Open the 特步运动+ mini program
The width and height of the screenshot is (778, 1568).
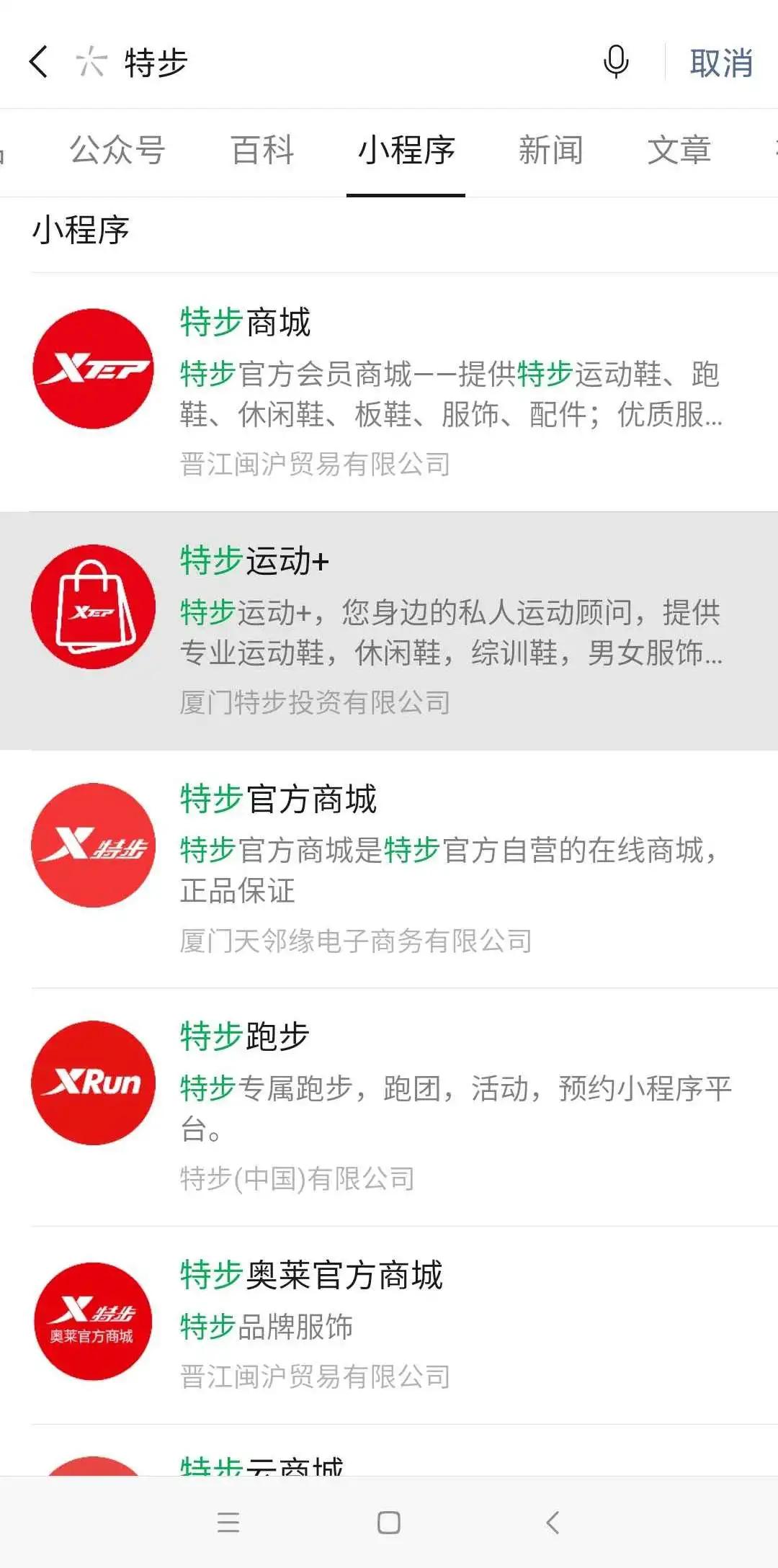click(x=389, y=631)
